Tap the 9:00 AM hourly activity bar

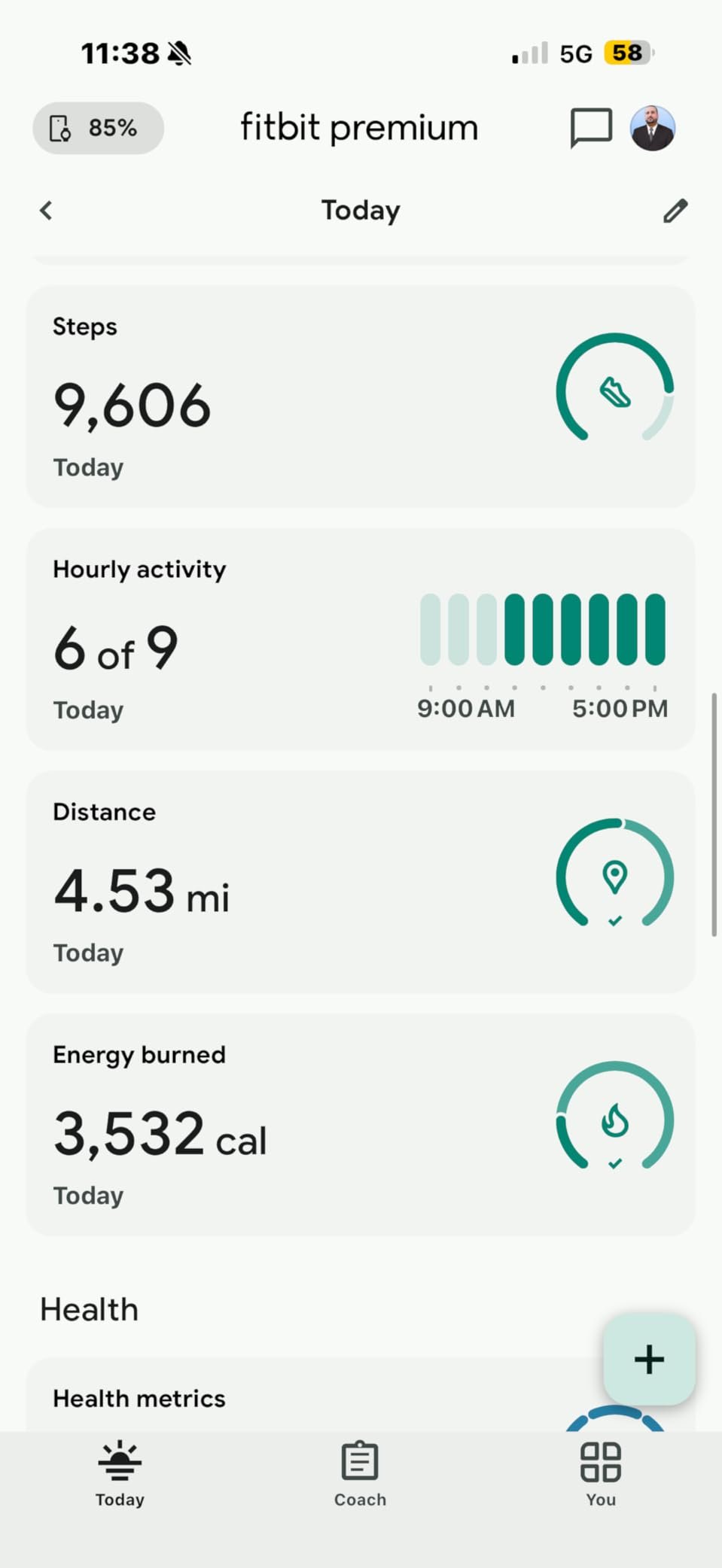pyautogui.click(x=431, y=629)
